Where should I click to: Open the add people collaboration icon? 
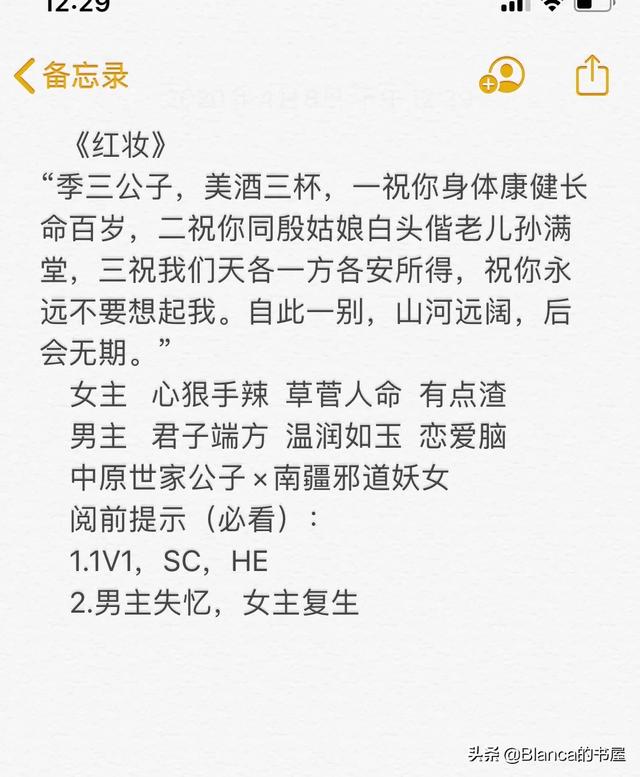click(502, 75)
